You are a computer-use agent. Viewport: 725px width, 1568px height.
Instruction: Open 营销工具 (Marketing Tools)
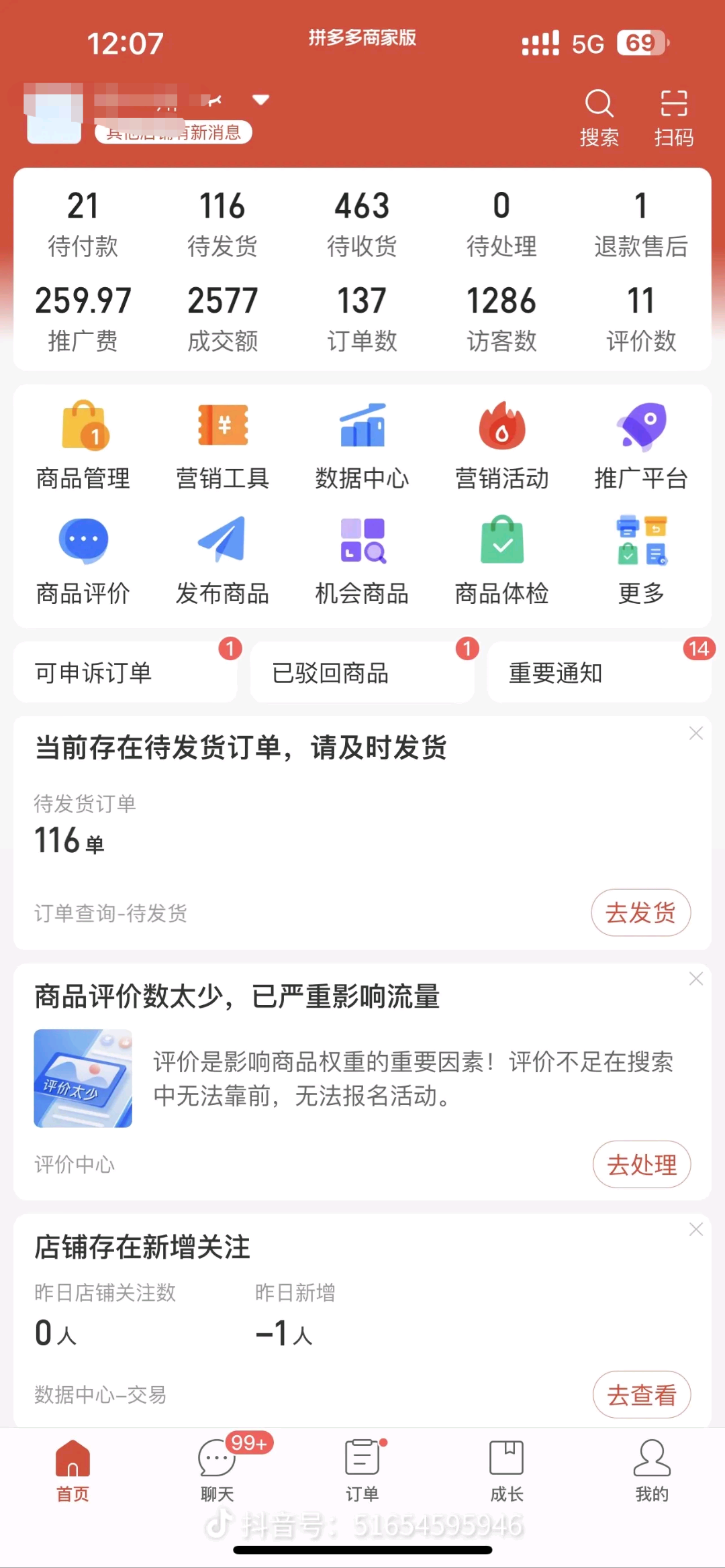tap(222, 443)
